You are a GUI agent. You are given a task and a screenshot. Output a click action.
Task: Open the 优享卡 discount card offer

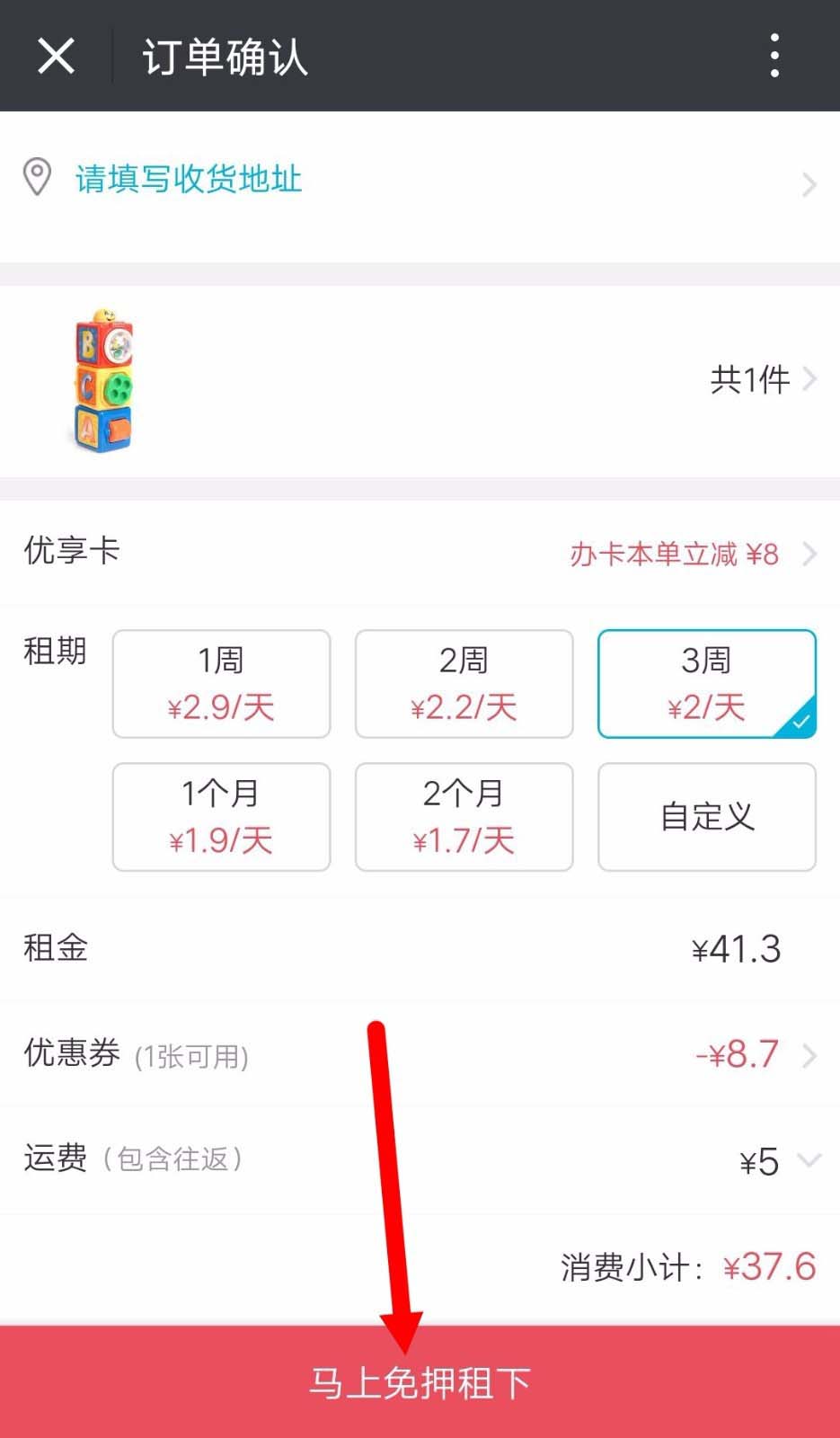(690, 554)
